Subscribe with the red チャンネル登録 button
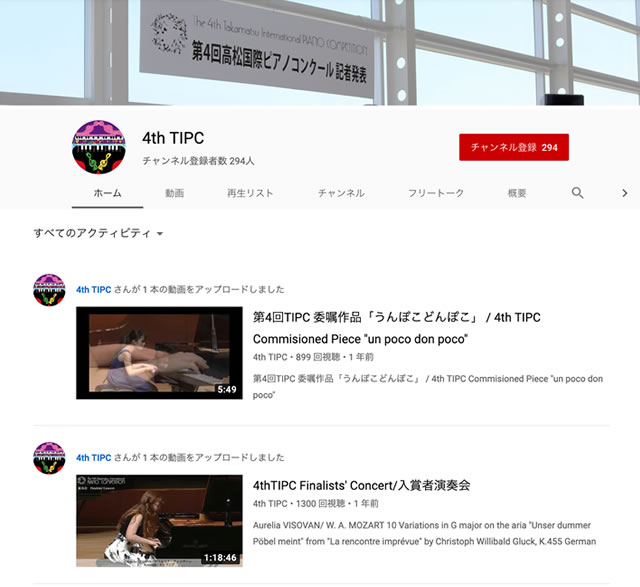 513,148
